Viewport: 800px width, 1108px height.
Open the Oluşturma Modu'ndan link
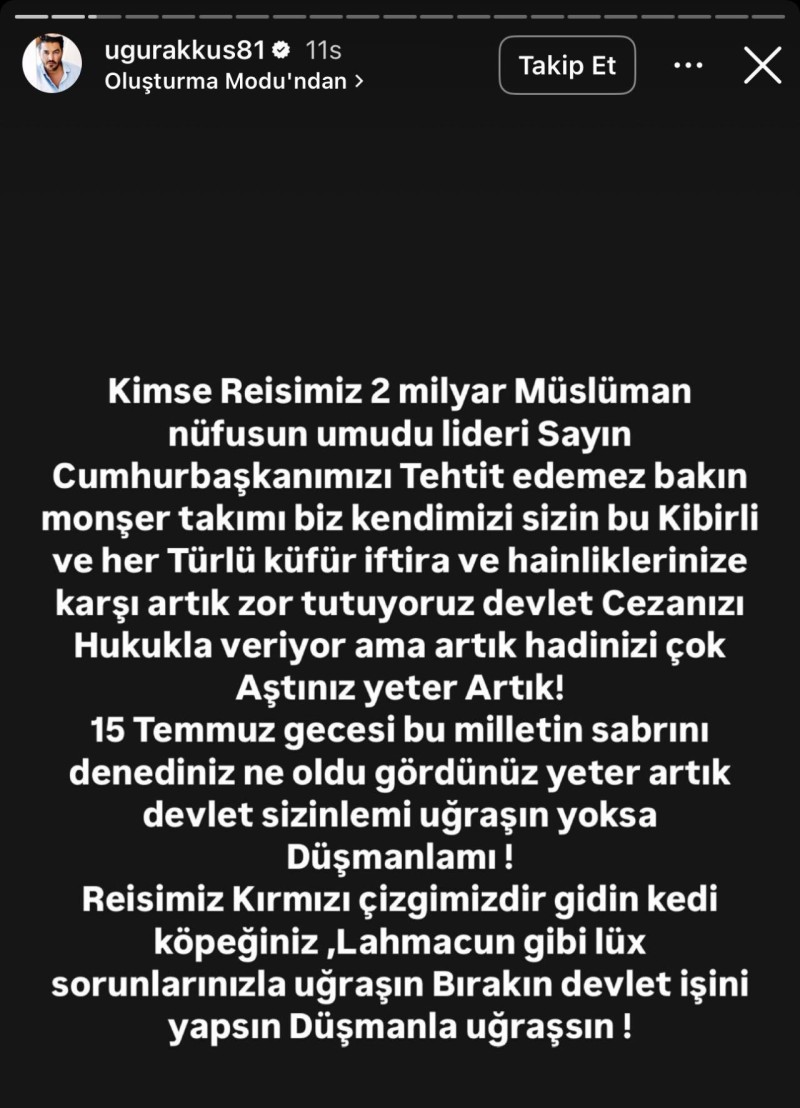[x=233, y=82]
